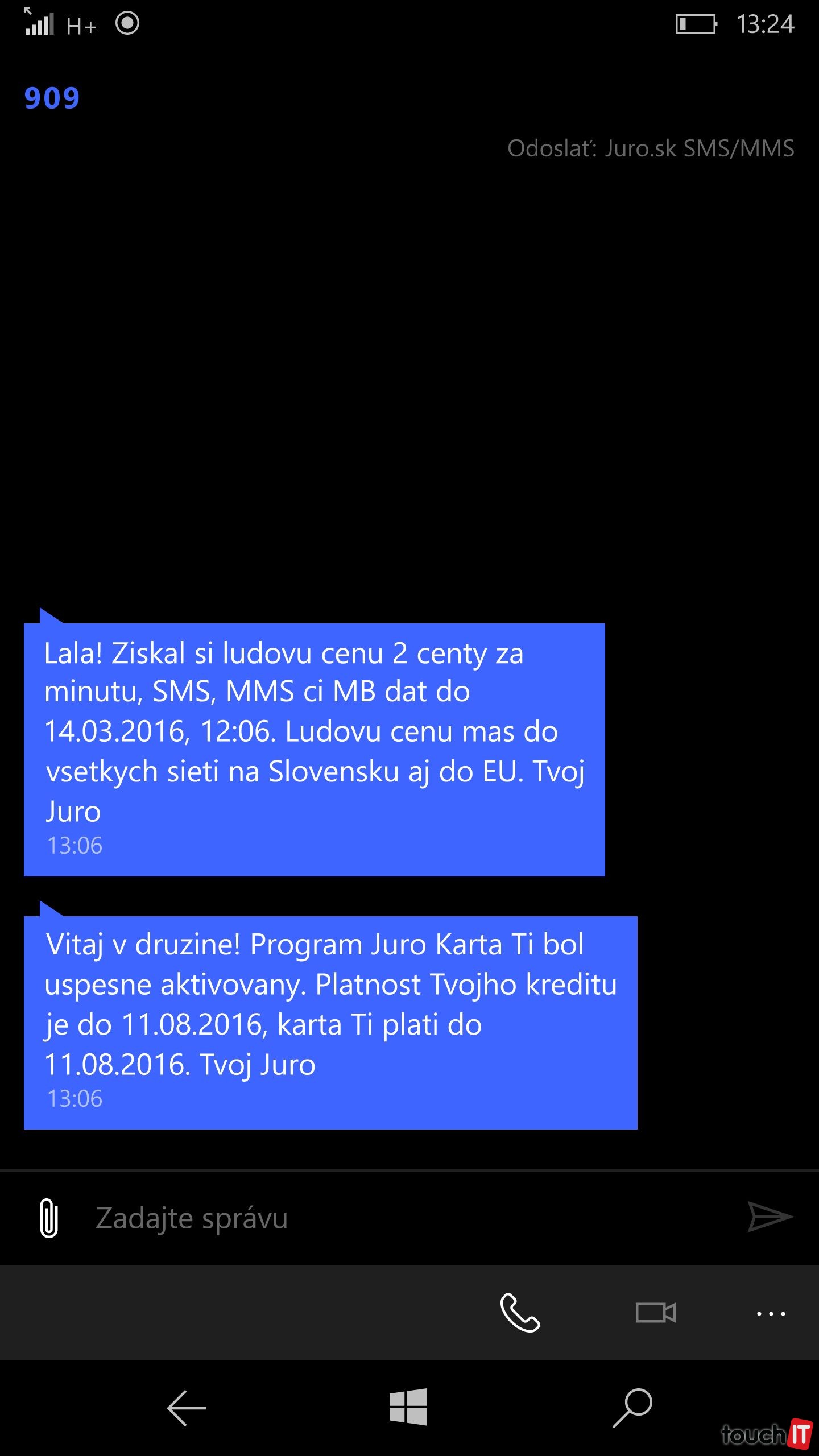Change the 'Odoslať: Juro.sk SMS/MMS' sending line
This screenshot has width=819, height=1456.
650,148
